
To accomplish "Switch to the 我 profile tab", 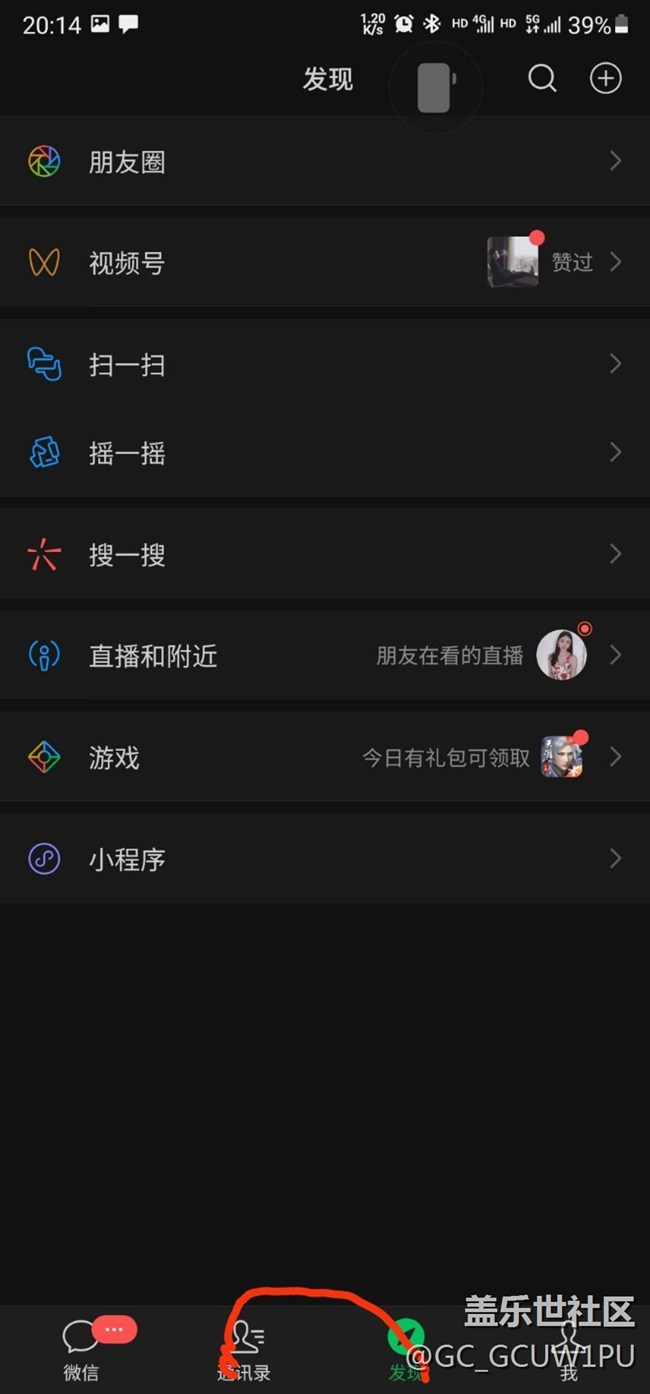I will [568, 1348].
